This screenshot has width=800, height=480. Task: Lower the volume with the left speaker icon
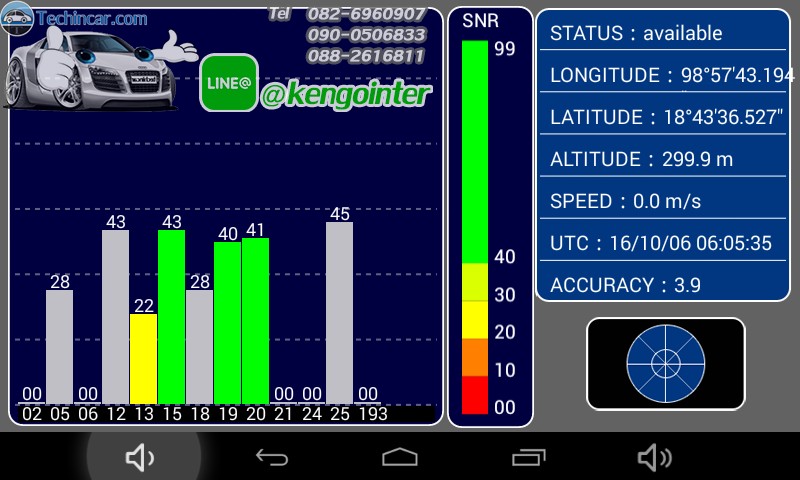click(x=141, y=458)
